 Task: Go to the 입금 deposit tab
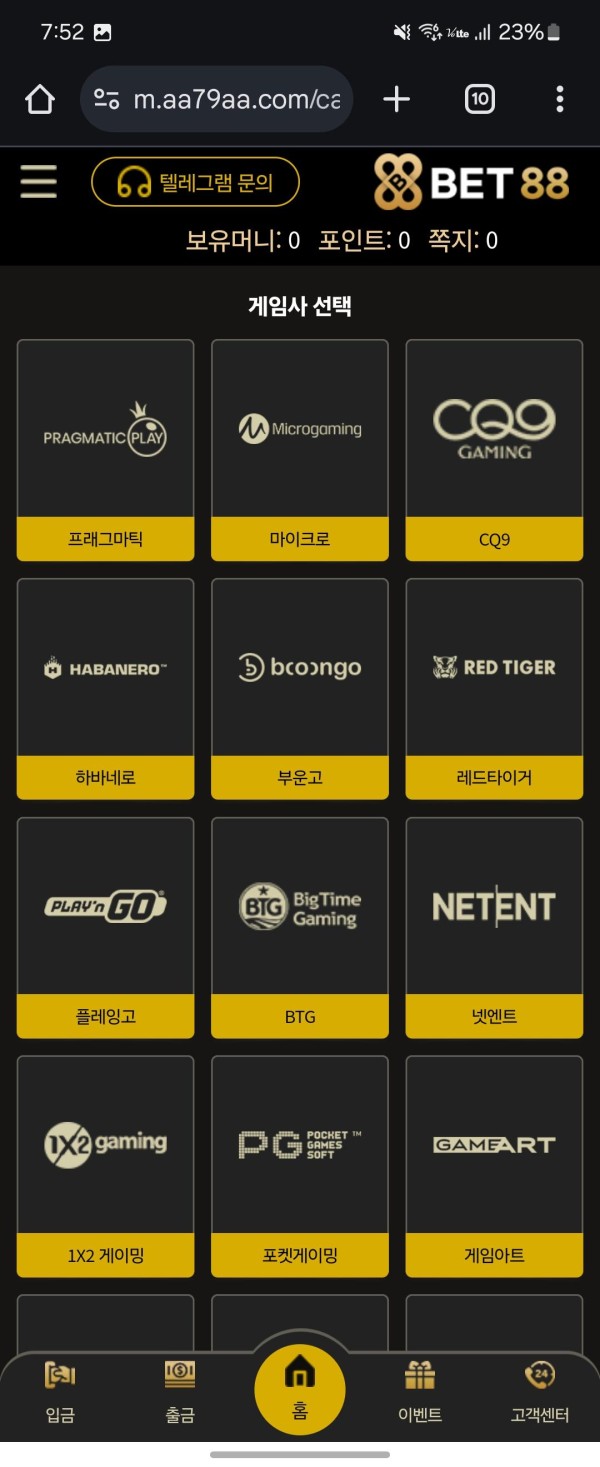60,1392
